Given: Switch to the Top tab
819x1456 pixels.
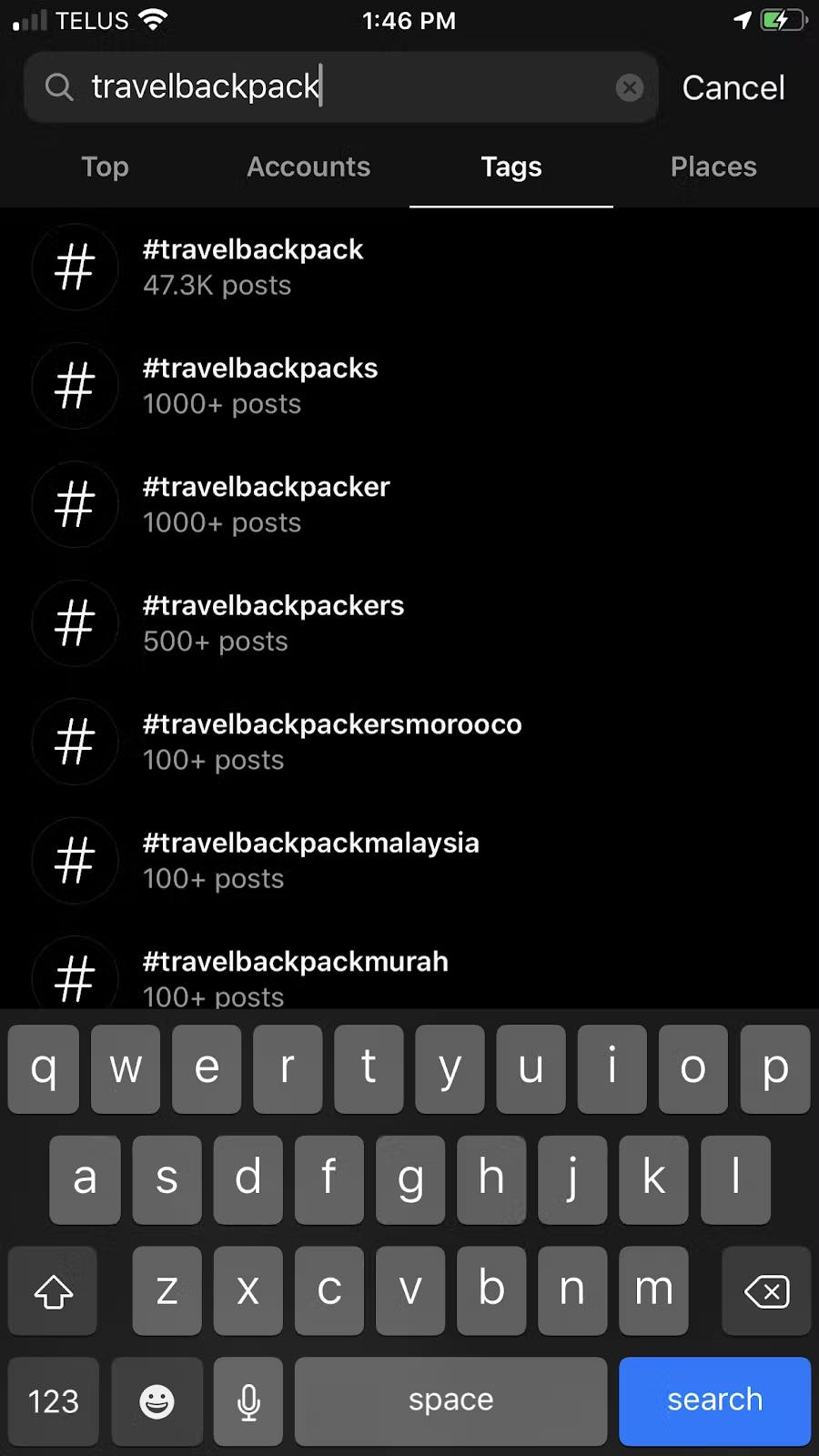Looking at the screenshot, I should tap(105, 167).
